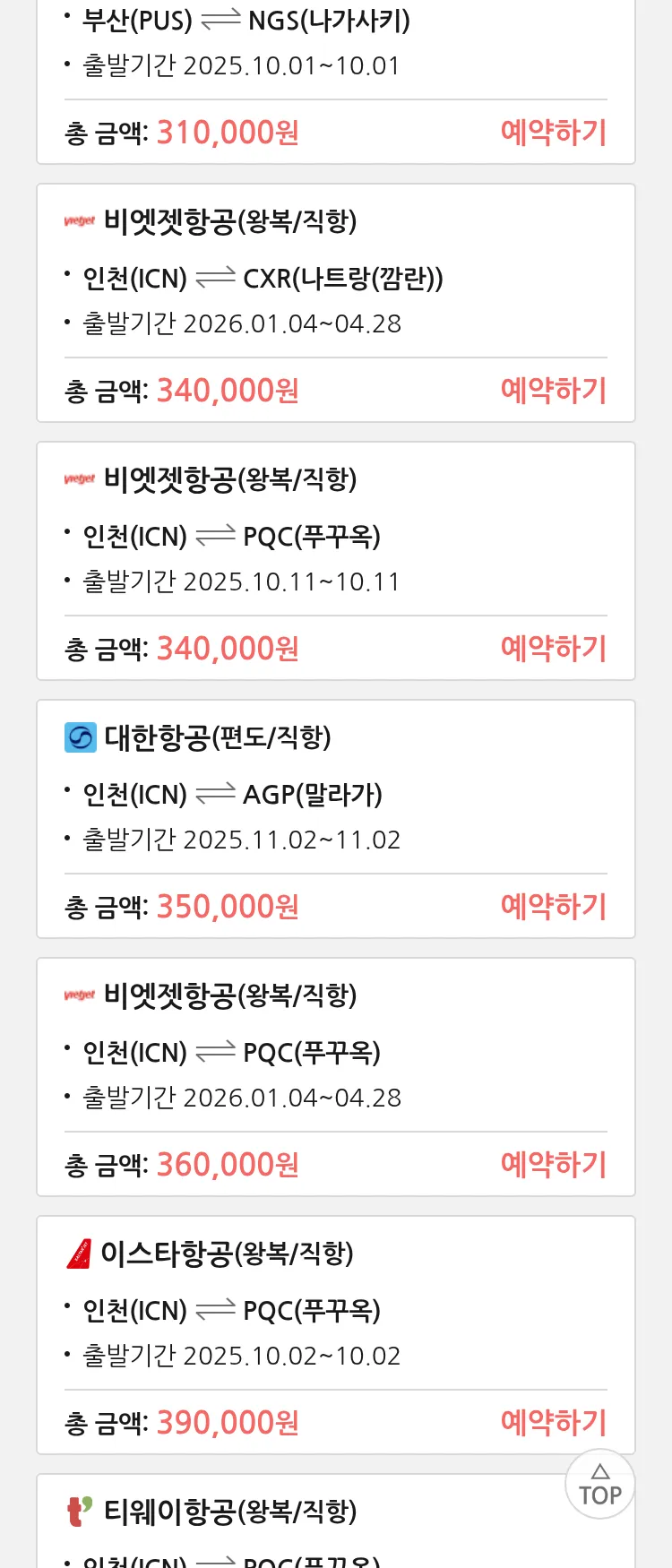The width and height of the screenshot is (672, 1568).
Task: Open the 대한항공 편도/직항 flight card
Action: click(x=335, y=788)
